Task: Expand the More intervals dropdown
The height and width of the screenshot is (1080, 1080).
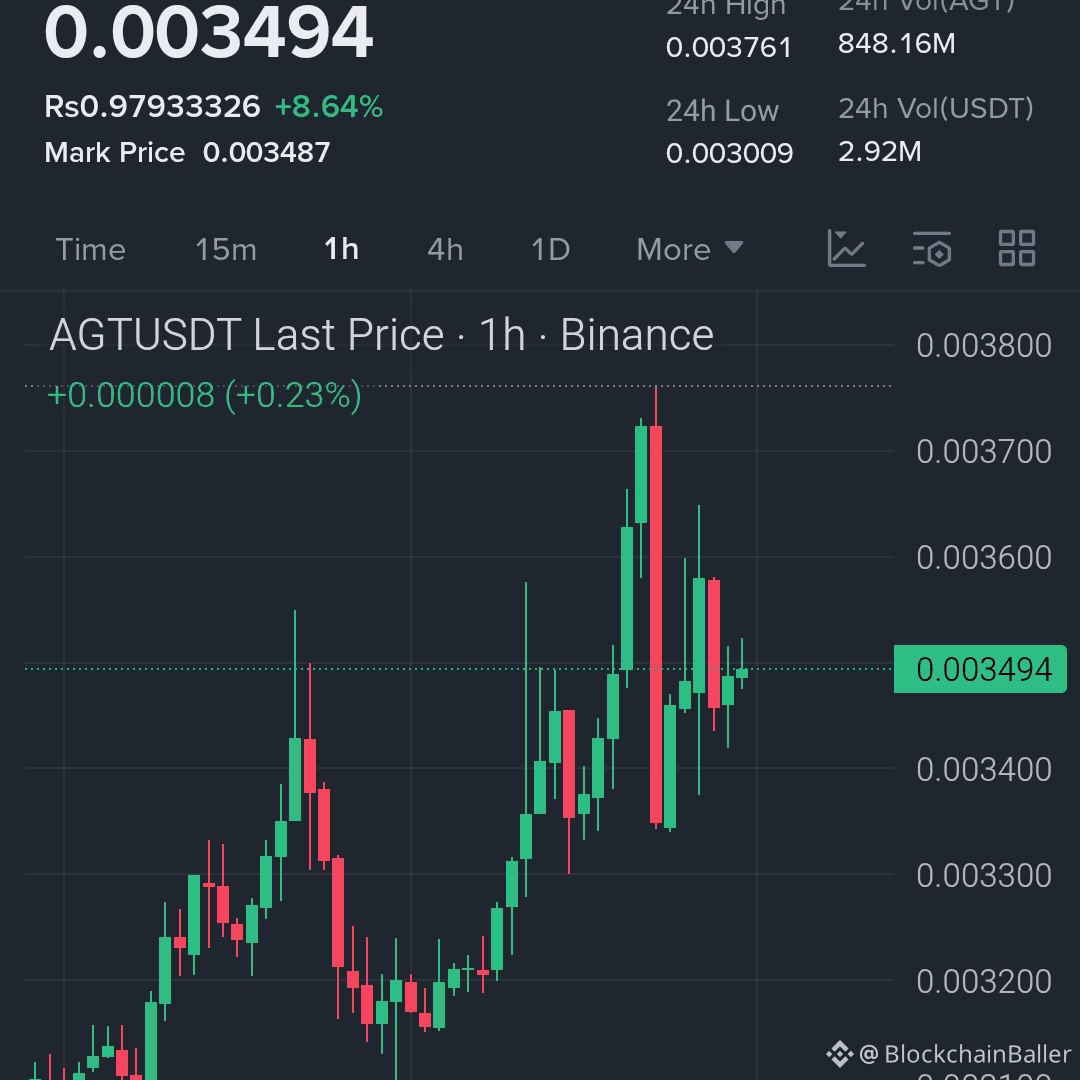Action: click(x=689, y=249)
